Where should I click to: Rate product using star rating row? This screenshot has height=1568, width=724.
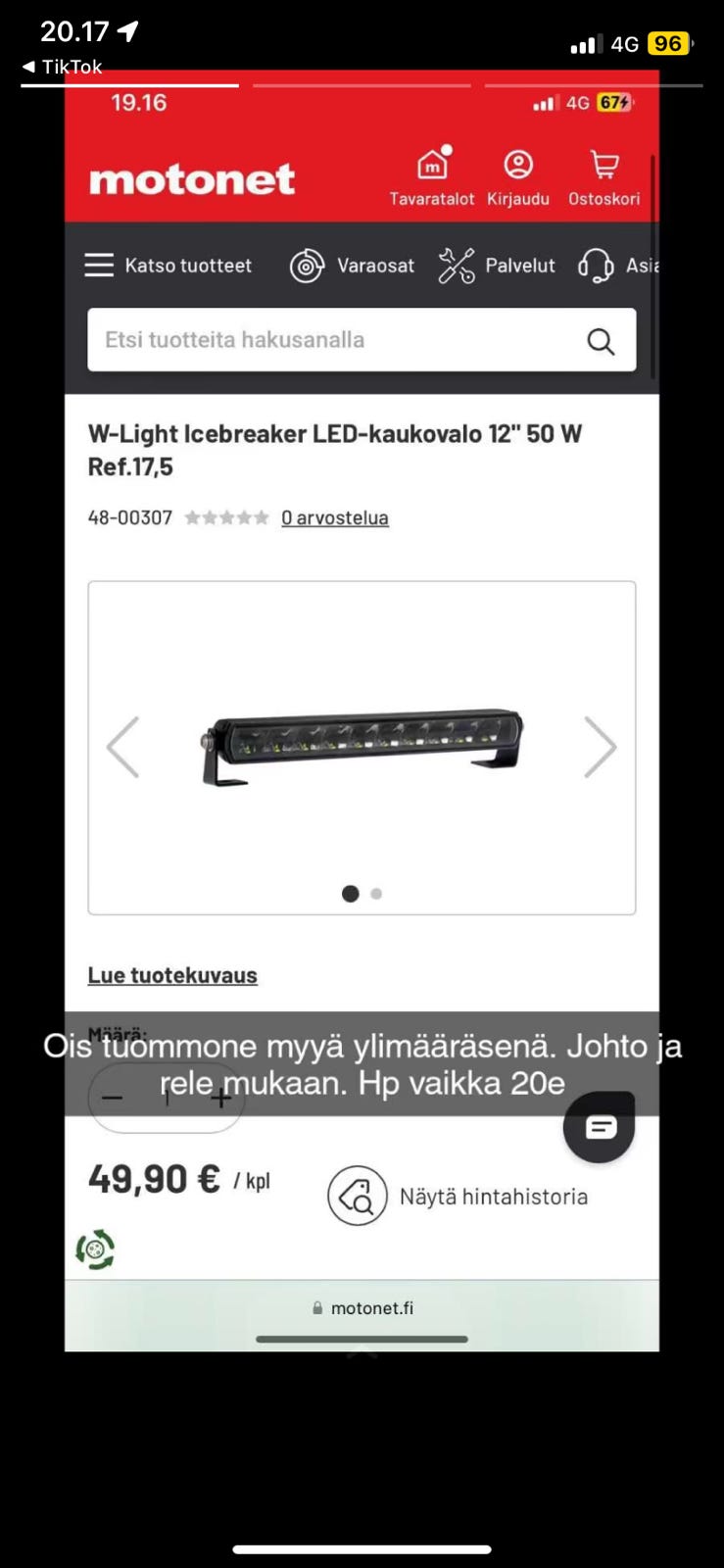[226, 516]
